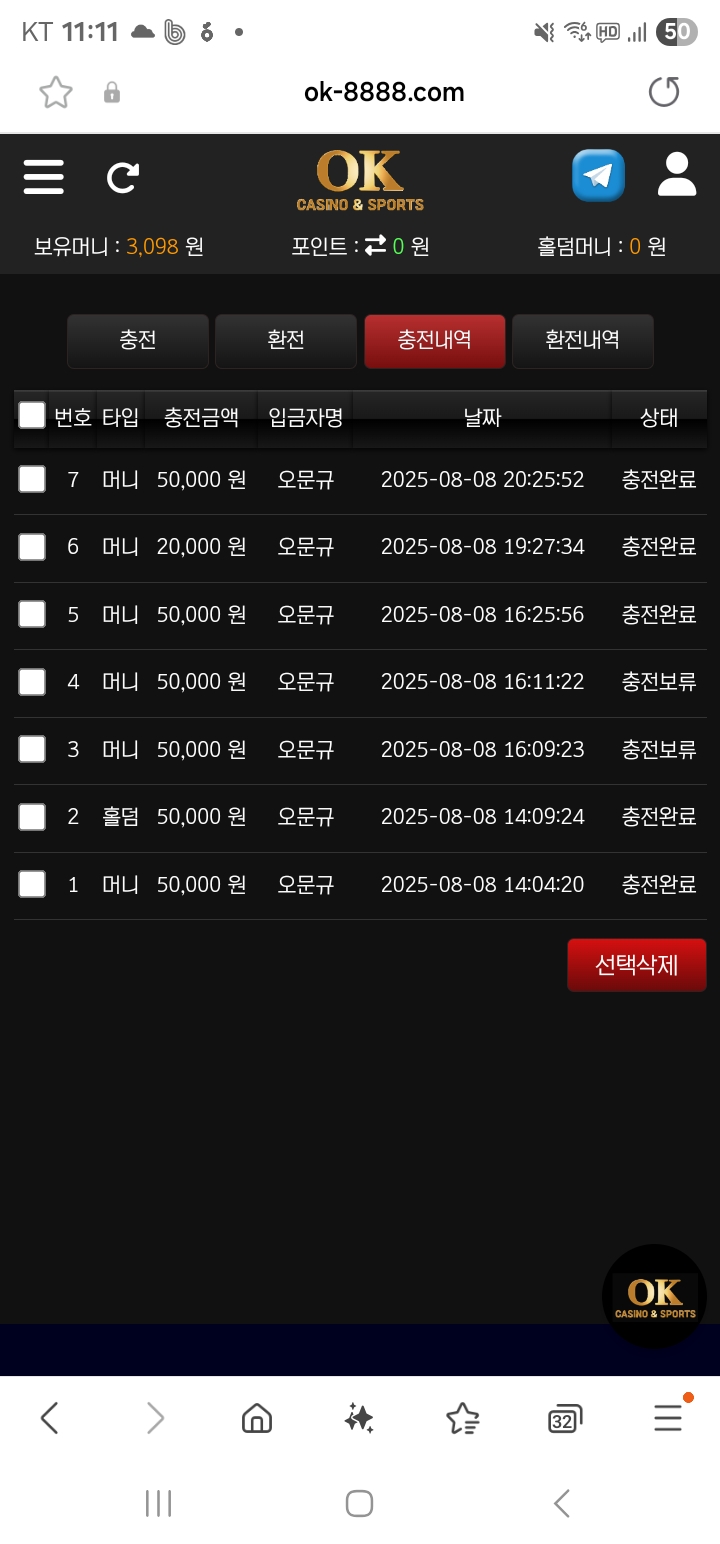Tap the floating OK Casino button
720x1544 pixels.
tap(654, 1296)
